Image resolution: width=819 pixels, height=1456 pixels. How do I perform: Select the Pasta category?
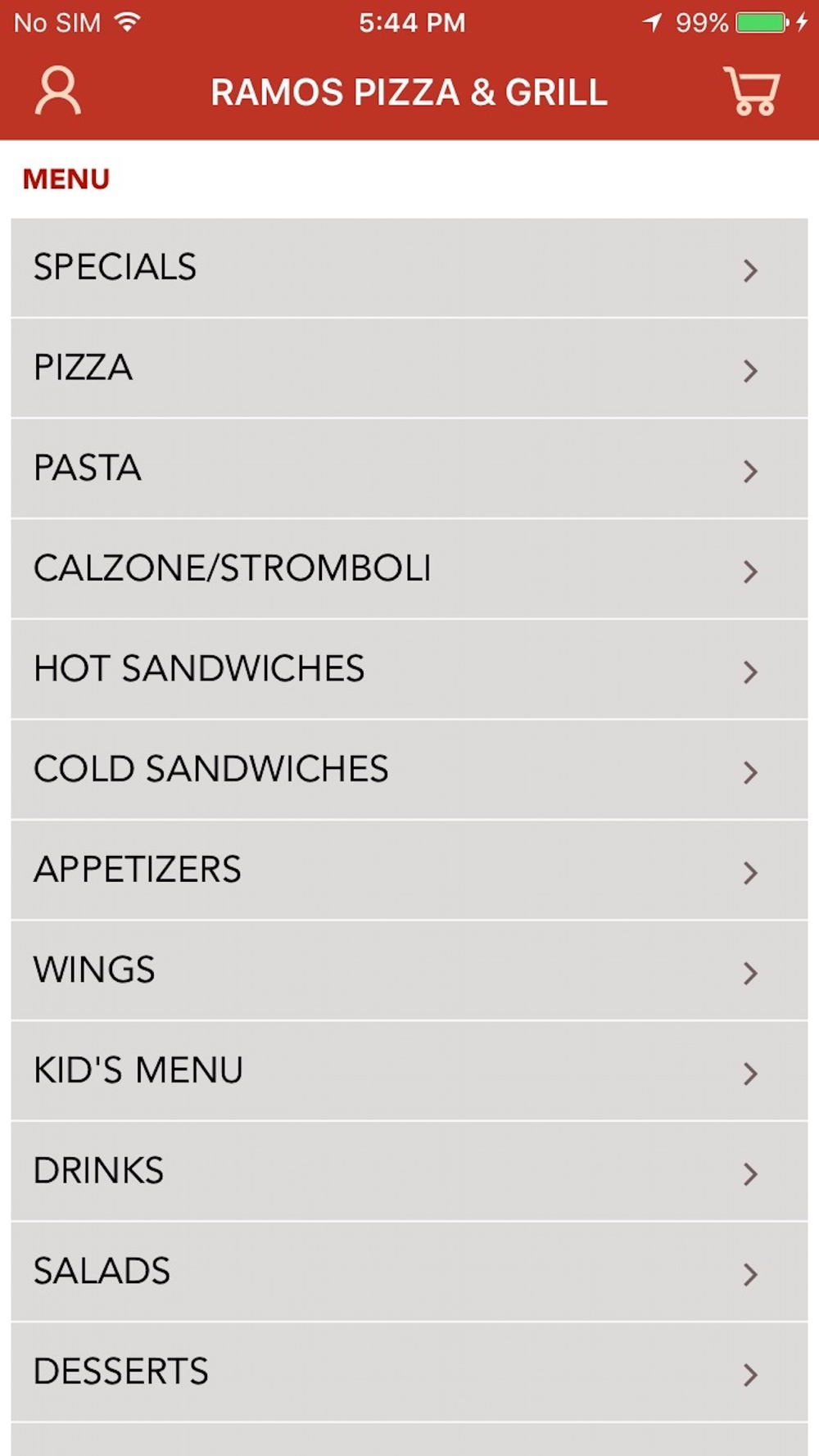[x=409, y=468]
